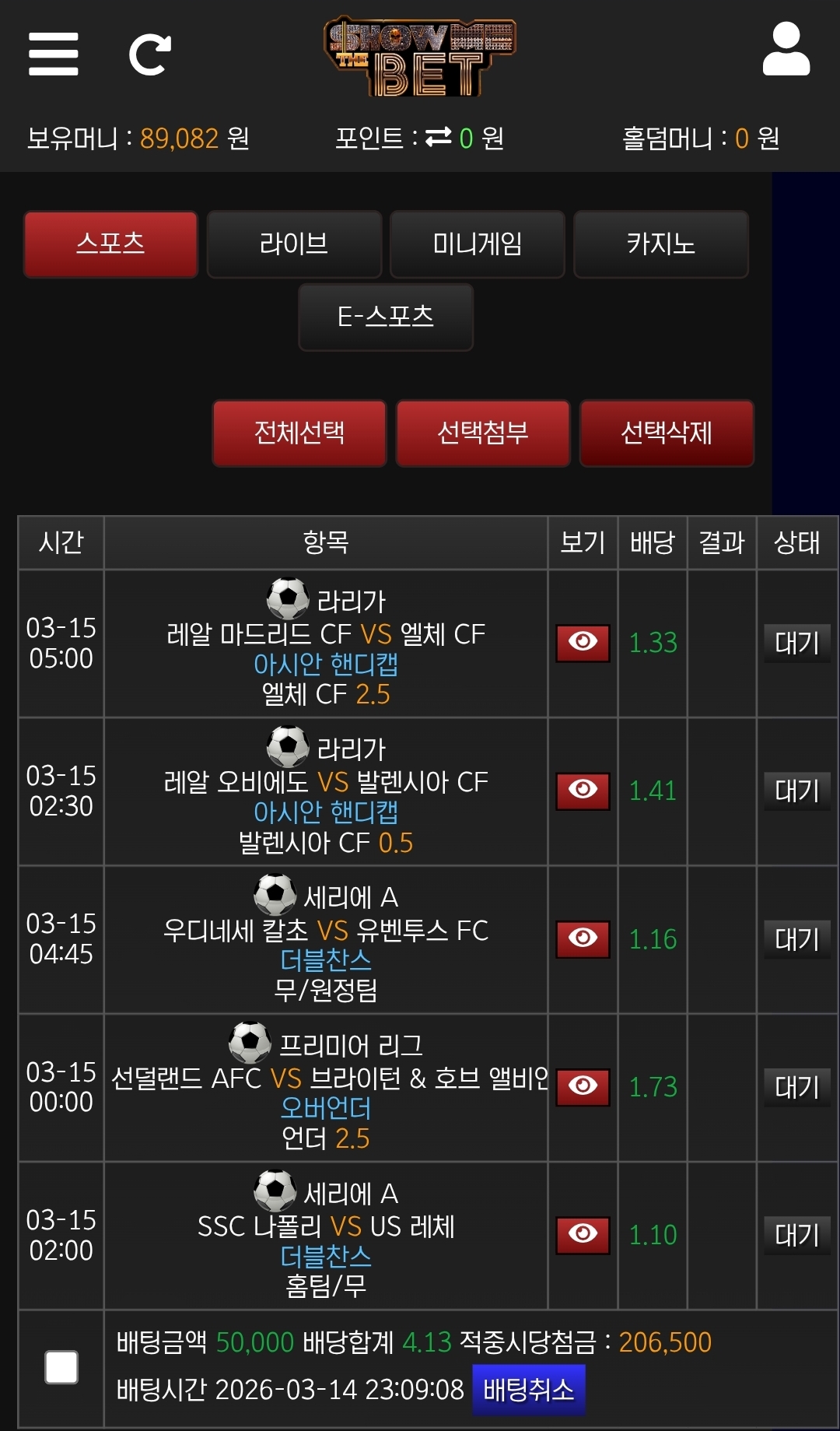Tap the 선택첨부 button
The image size is (840, 1431).
click(483, 433)
